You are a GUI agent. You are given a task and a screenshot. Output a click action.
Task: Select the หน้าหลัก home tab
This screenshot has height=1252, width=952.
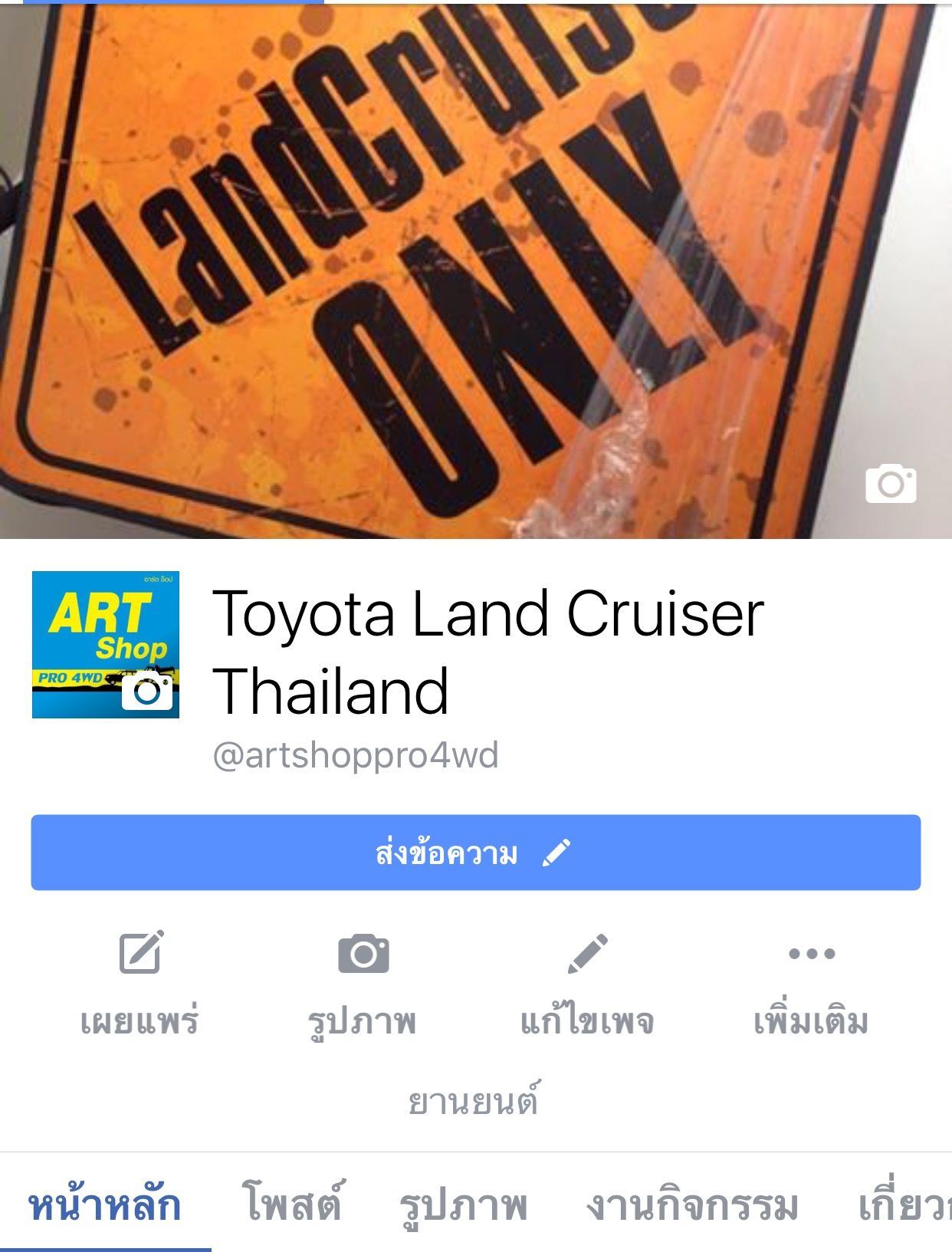click(105, 1204)
